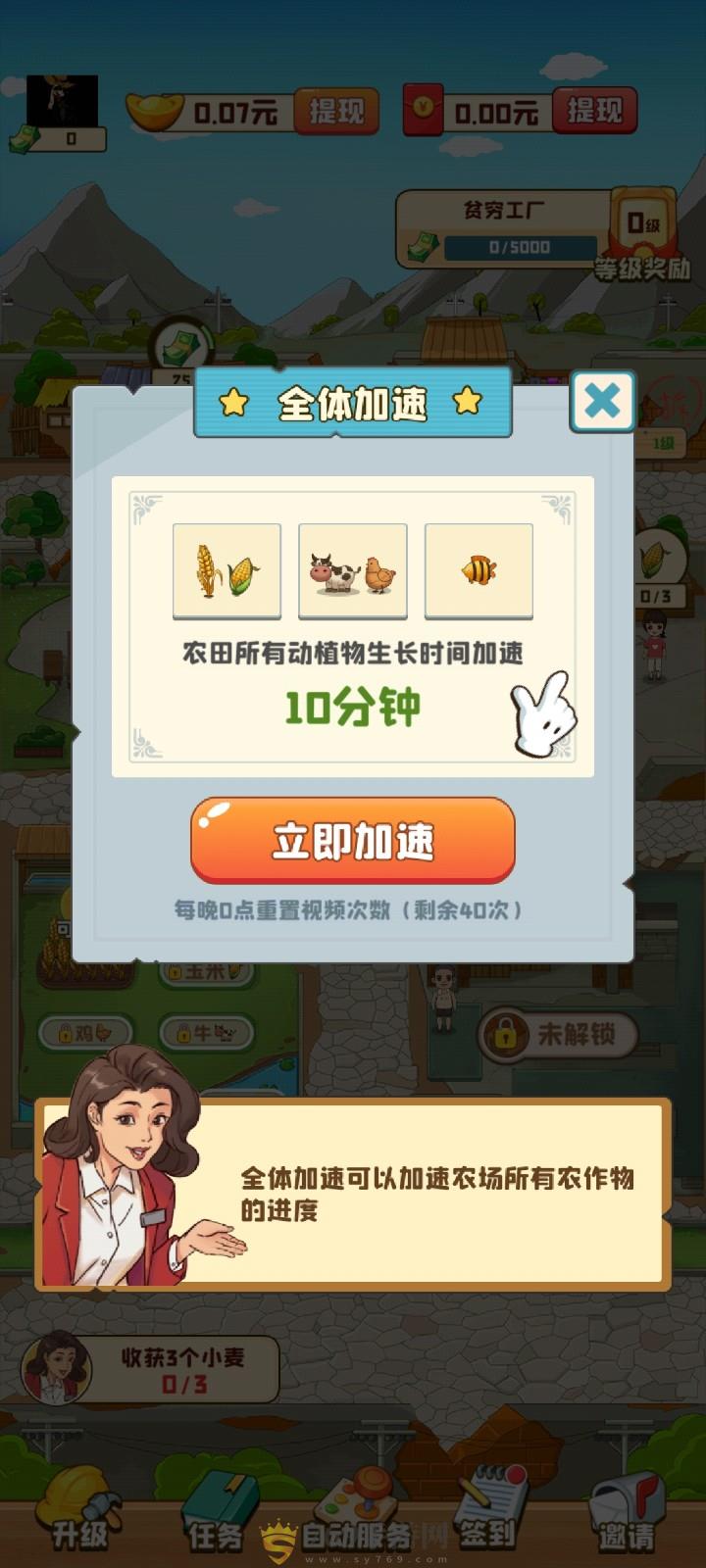Withdraw the 0.07元 gold balance
Screen dimensions: 706x1568
click(x=336, y=112)
